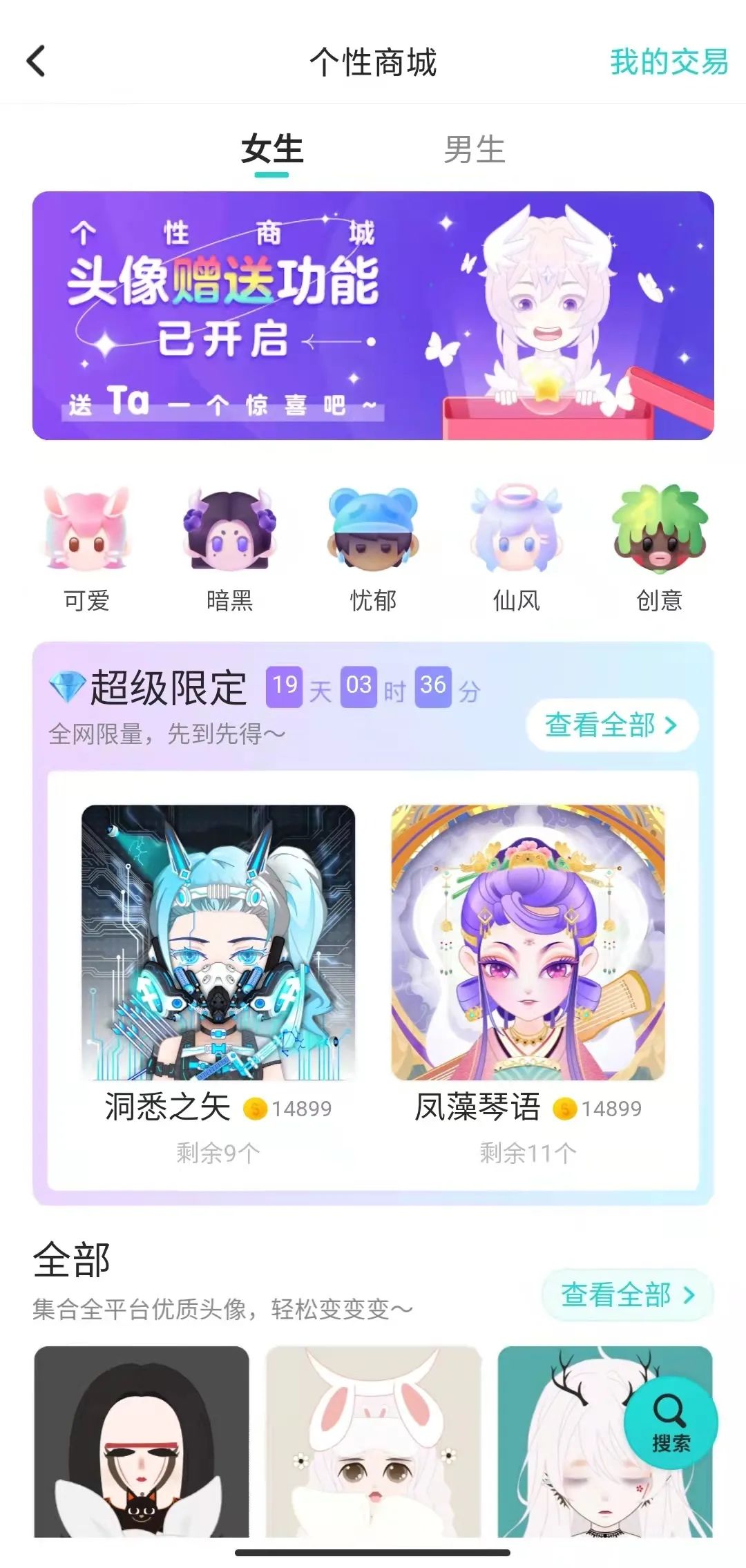This screenshot has width=746, height=1568.
Task: Switch to the 男生 tab
Action: coord(475,150)
